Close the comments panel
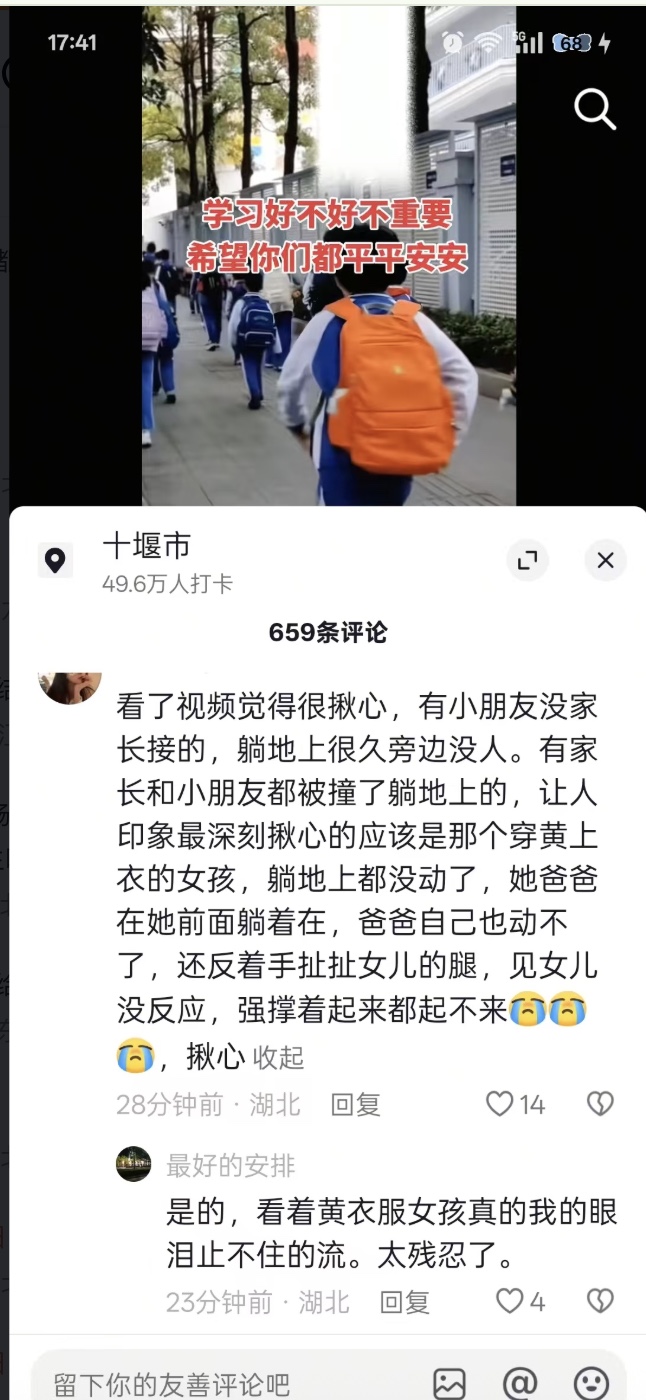 (x=605, y=561)
